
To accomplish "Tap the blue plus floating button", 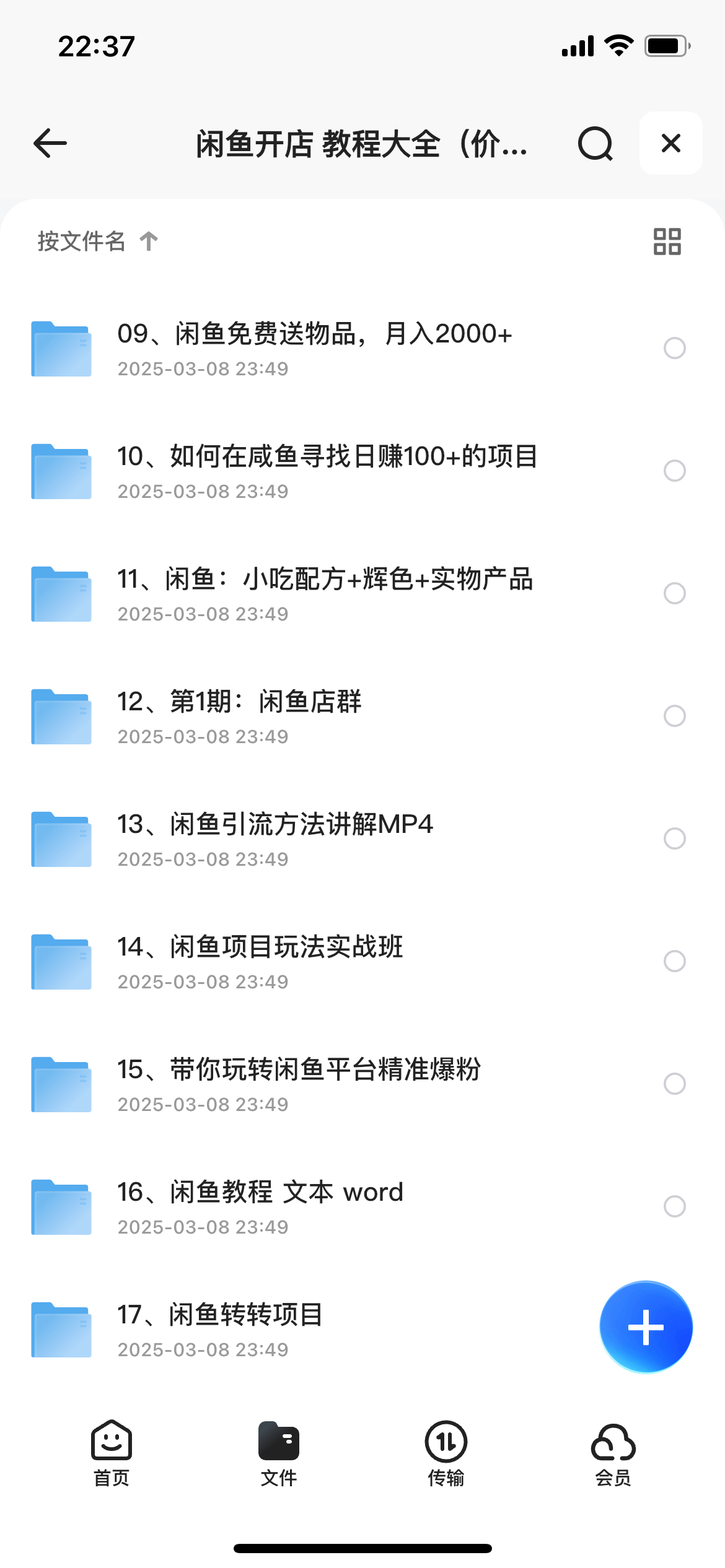I will [x=646, y=1327].
